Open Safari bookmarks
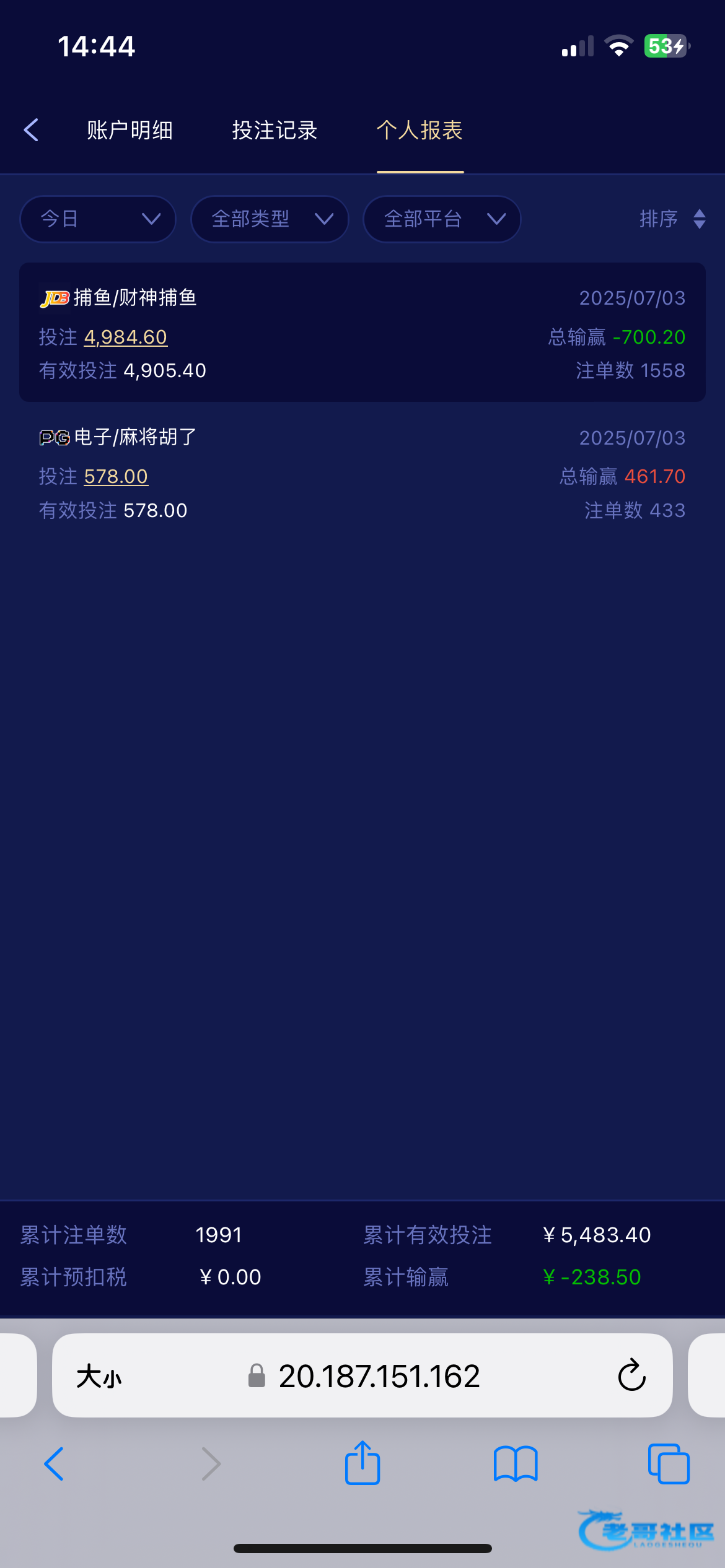The width and height of the screenshot is (725, 1568). click(x=516, y=1464)
